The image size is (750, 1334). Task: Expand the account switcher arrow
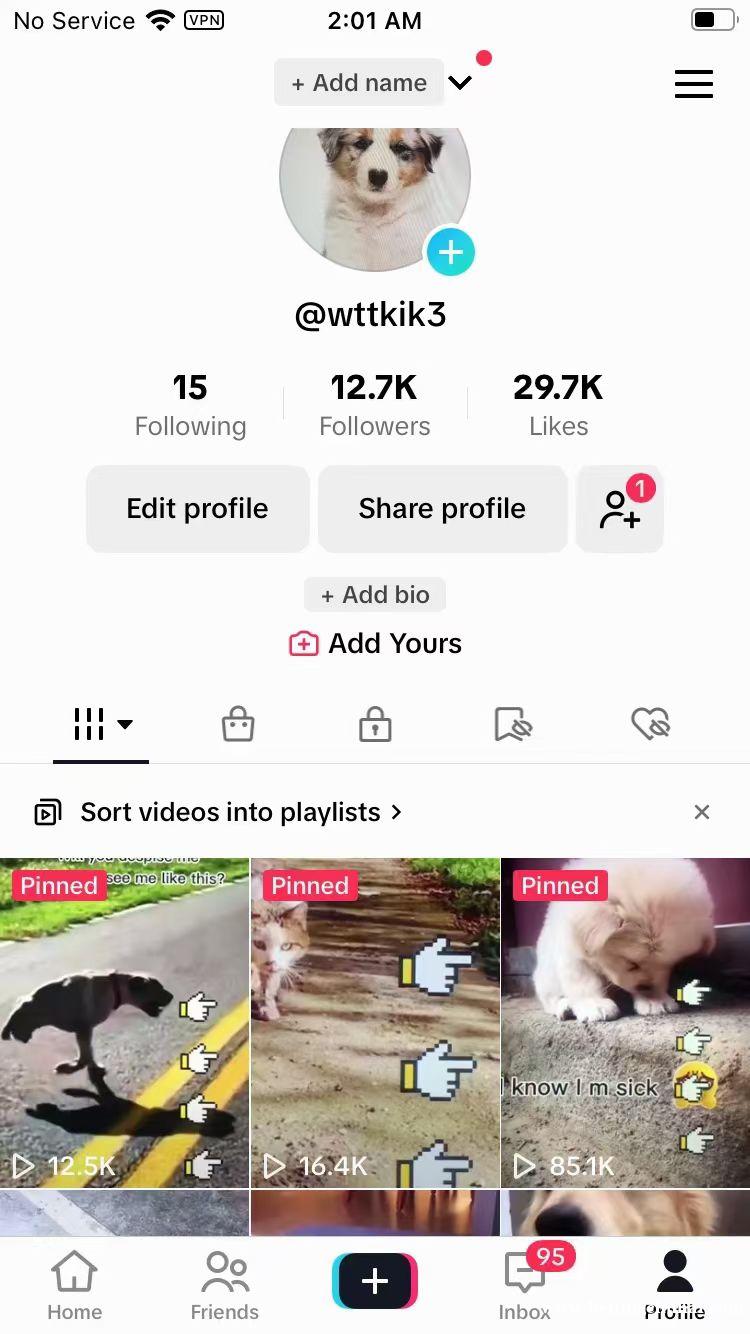460,83
